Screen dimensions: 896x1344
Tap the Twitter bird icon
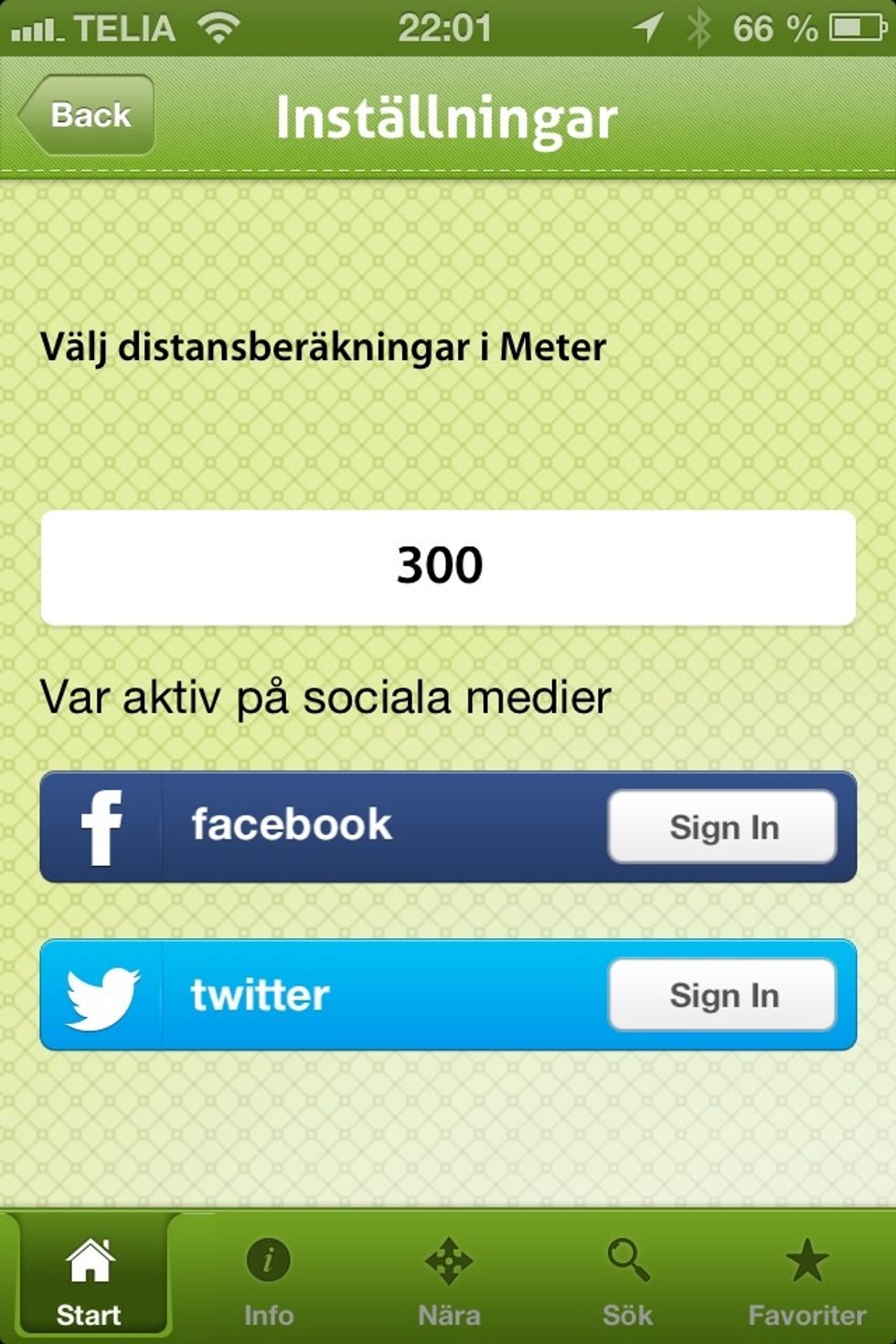coord(101,996)
